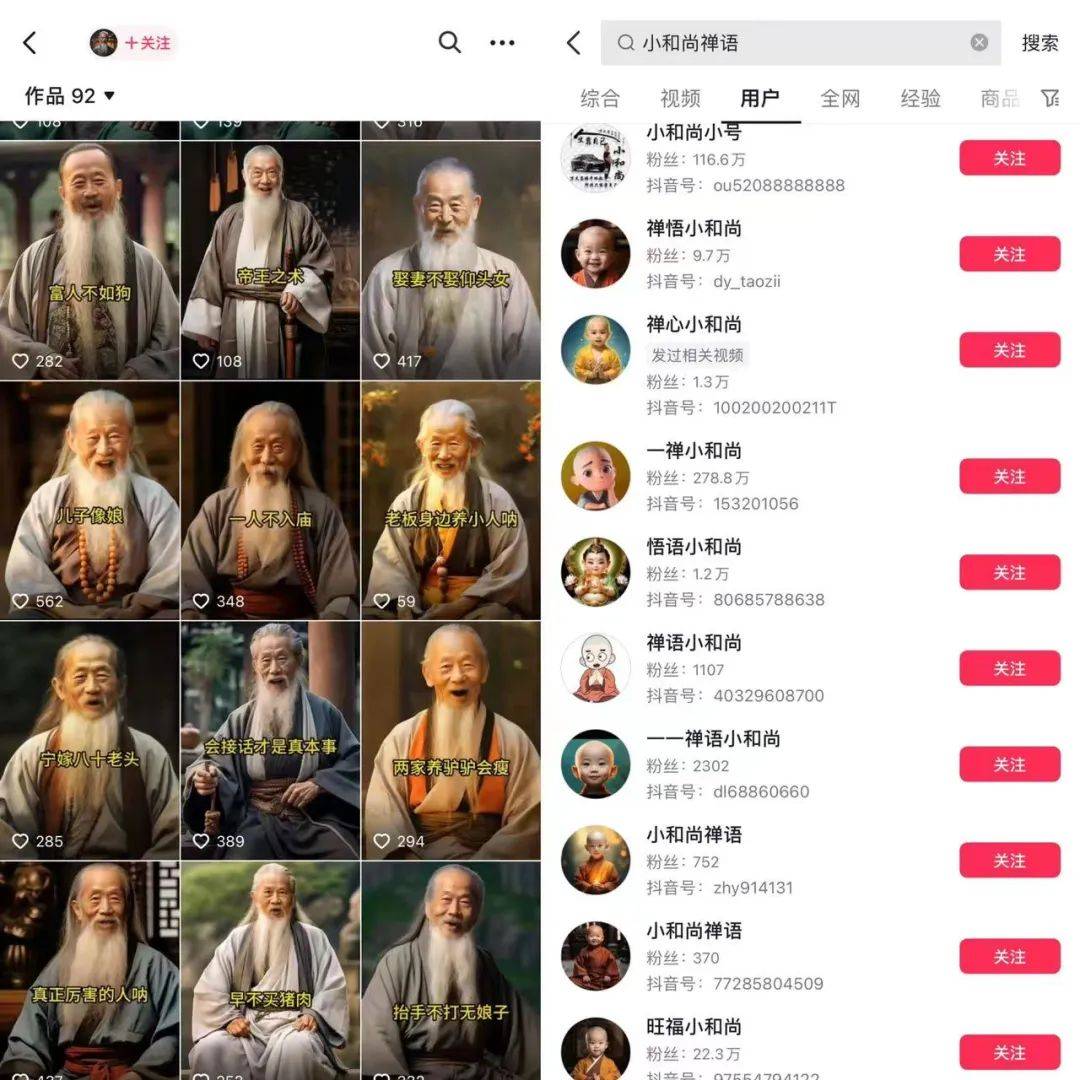1080x1080 pixels.
Task: Open the 禅心小和尚 user result
Action: 693,325
